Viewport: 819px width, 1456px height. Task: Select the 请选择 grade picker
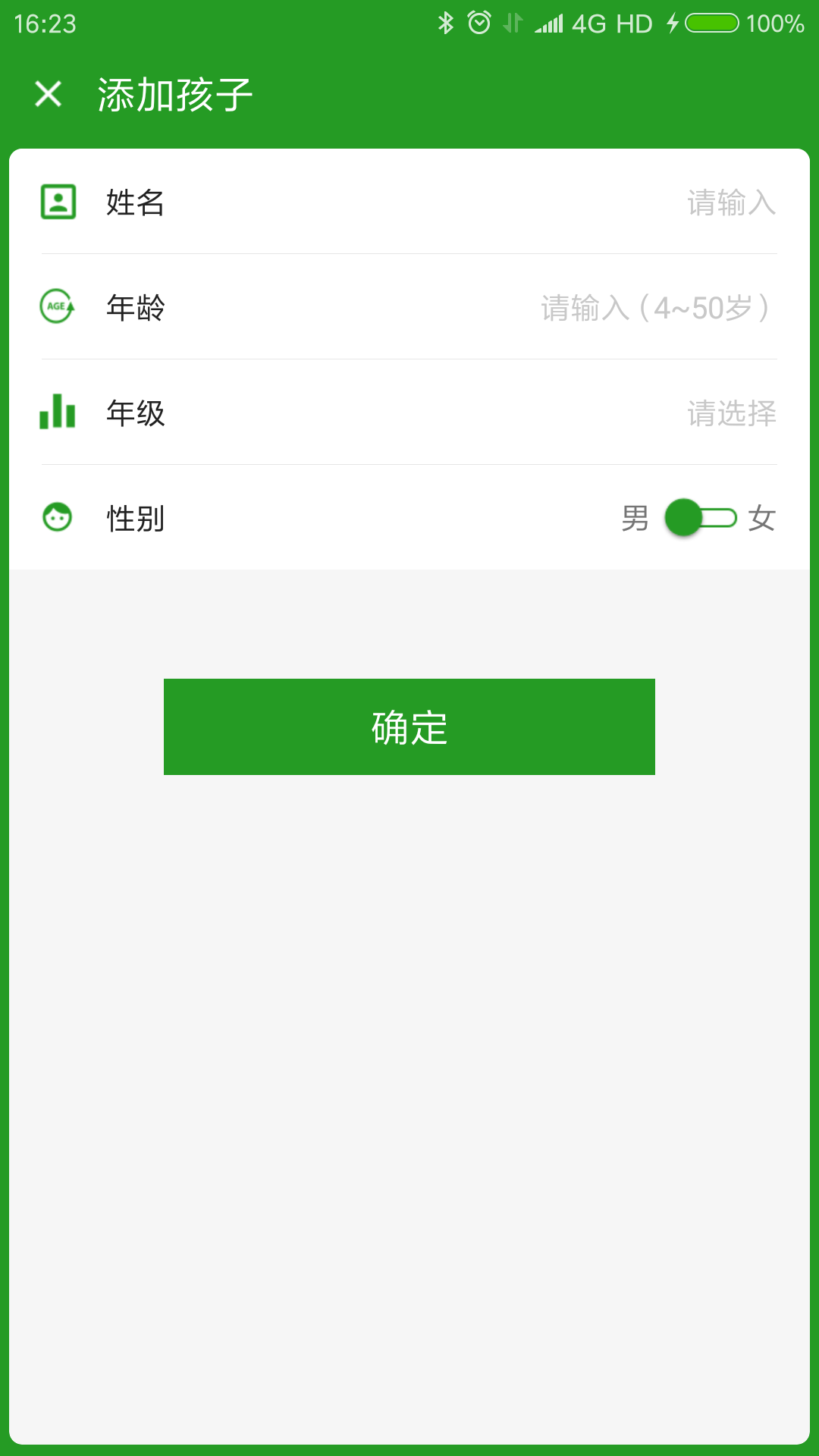(730, 413)
